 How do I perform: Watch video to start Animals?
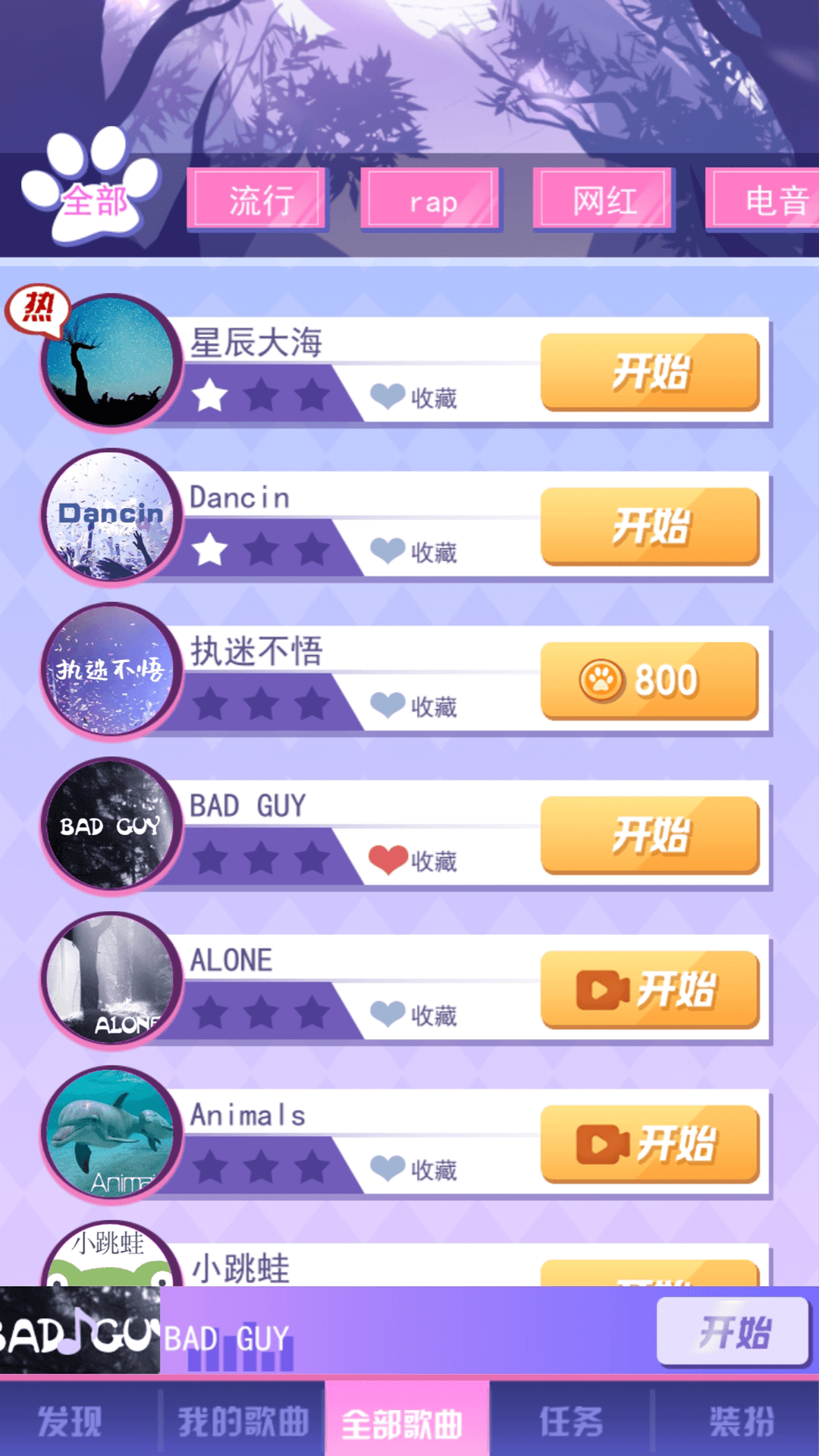pos(650,1144)
